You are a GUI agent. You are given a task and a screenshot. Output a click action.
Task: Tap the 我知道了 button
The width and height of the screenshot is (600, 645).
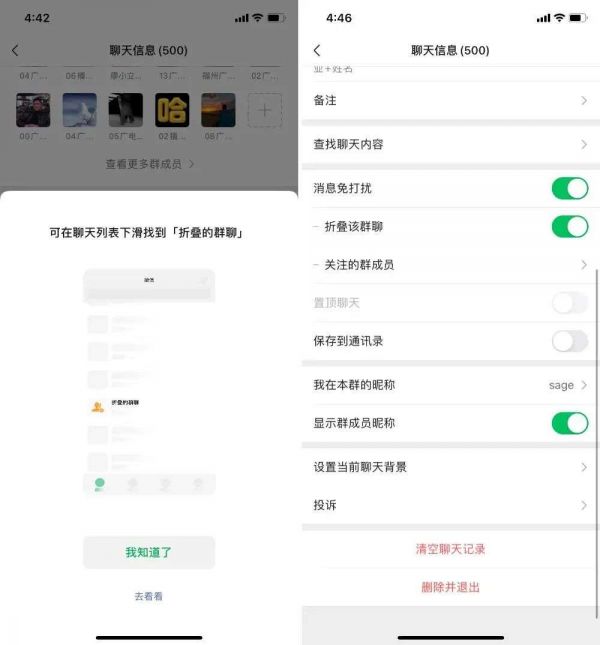tap(149, 552)
